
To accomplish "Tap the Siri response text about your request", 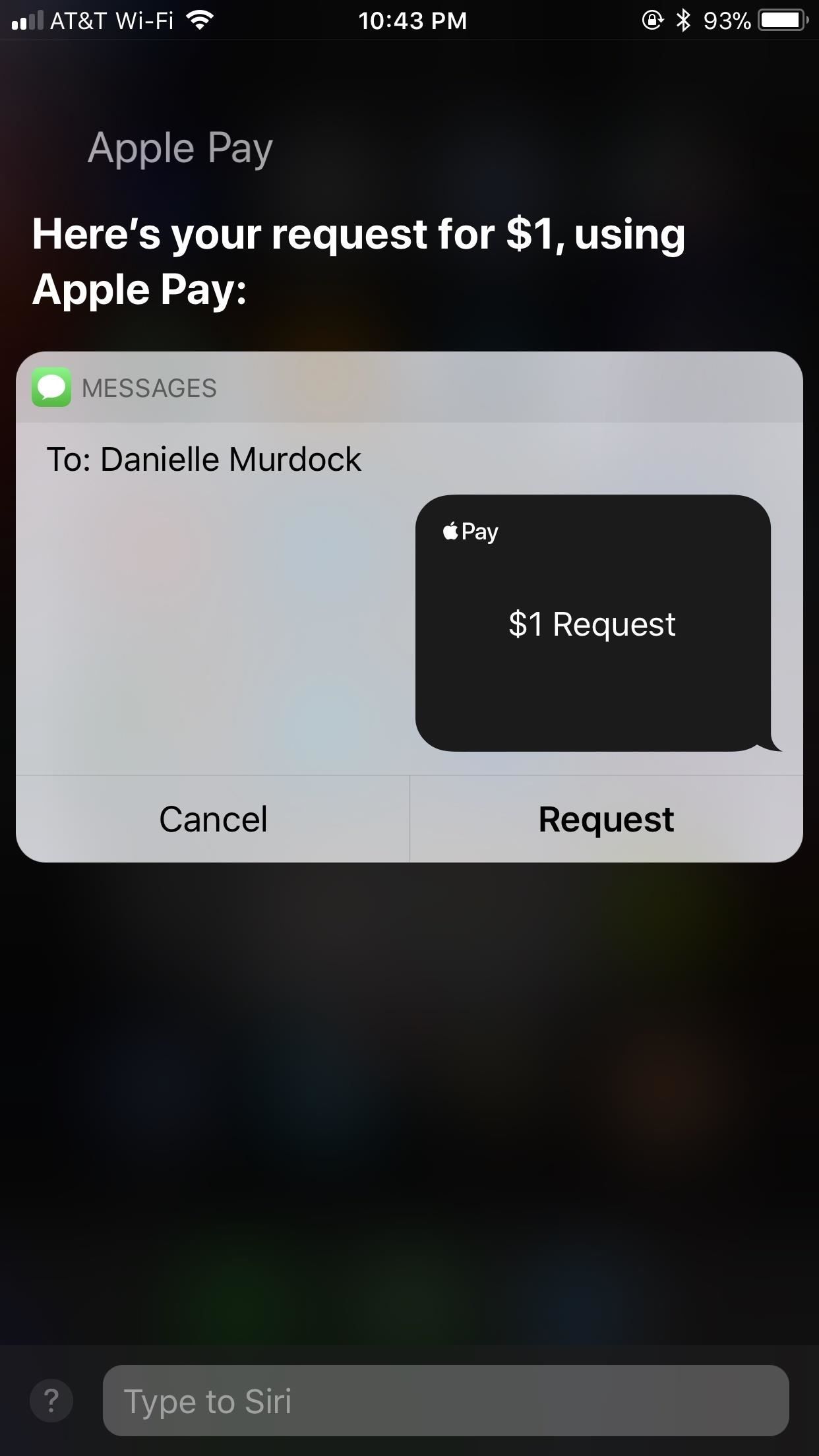I will click(x=360, y=260).
